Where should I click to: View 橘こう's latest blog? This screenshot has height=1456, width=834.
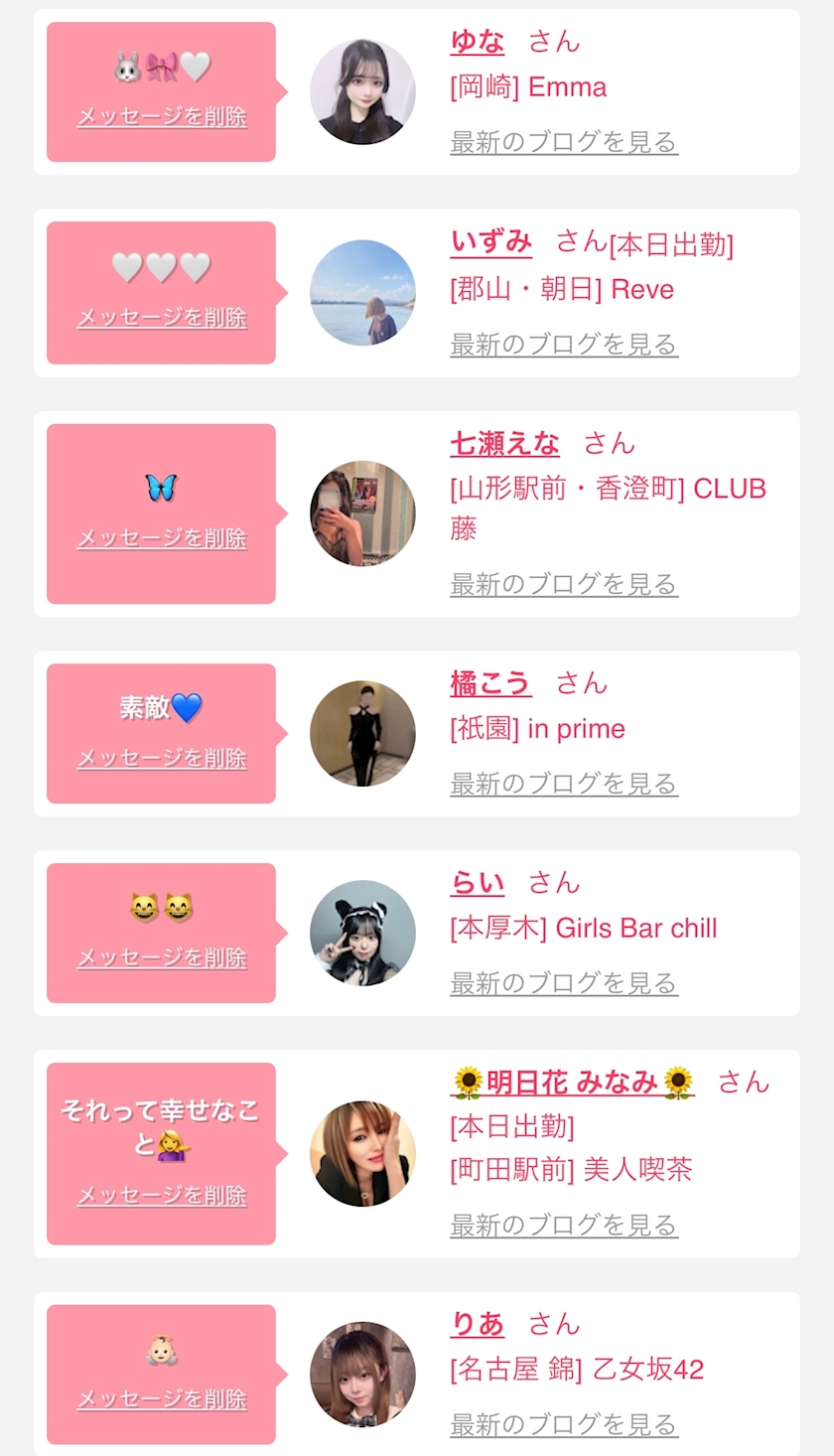coord(563,784)
